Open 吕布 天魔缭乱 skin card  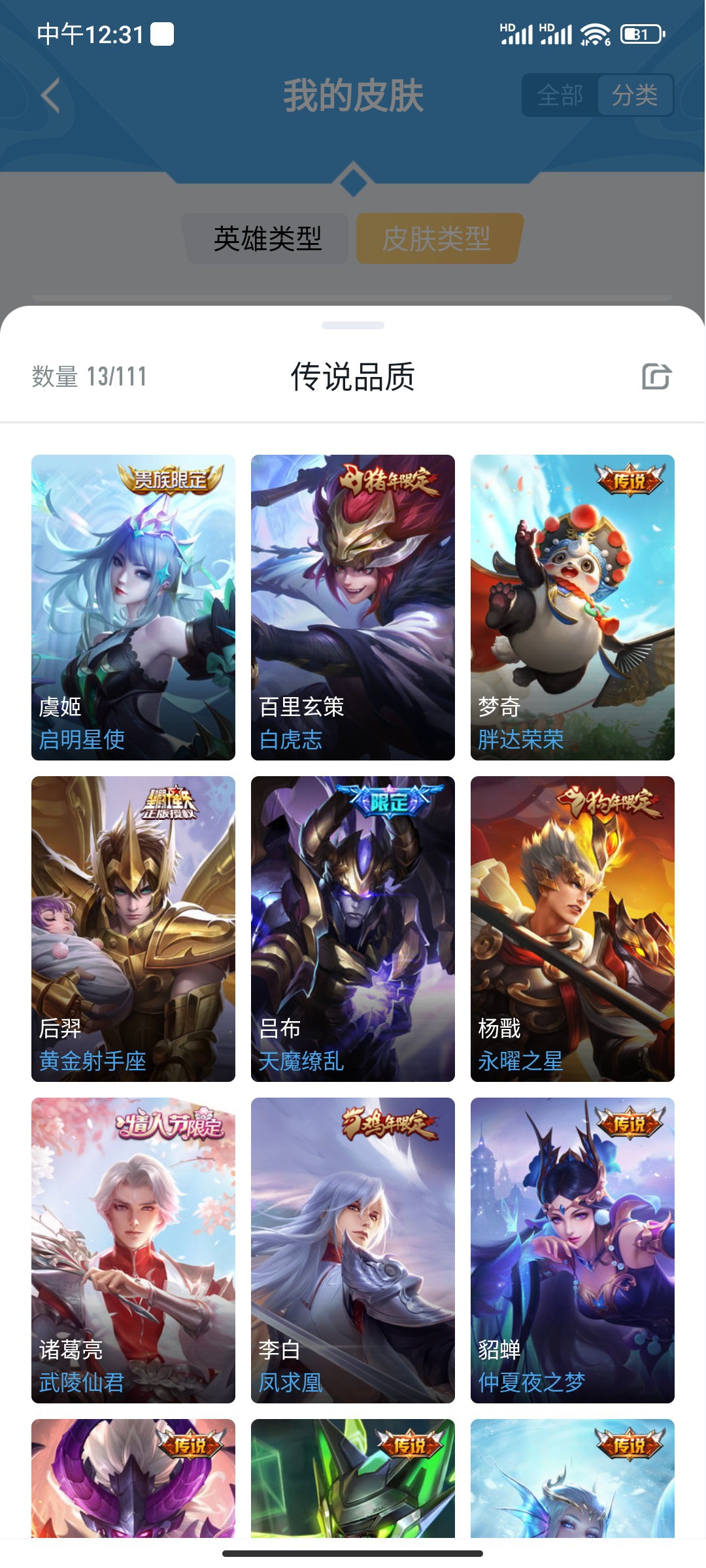353,928
